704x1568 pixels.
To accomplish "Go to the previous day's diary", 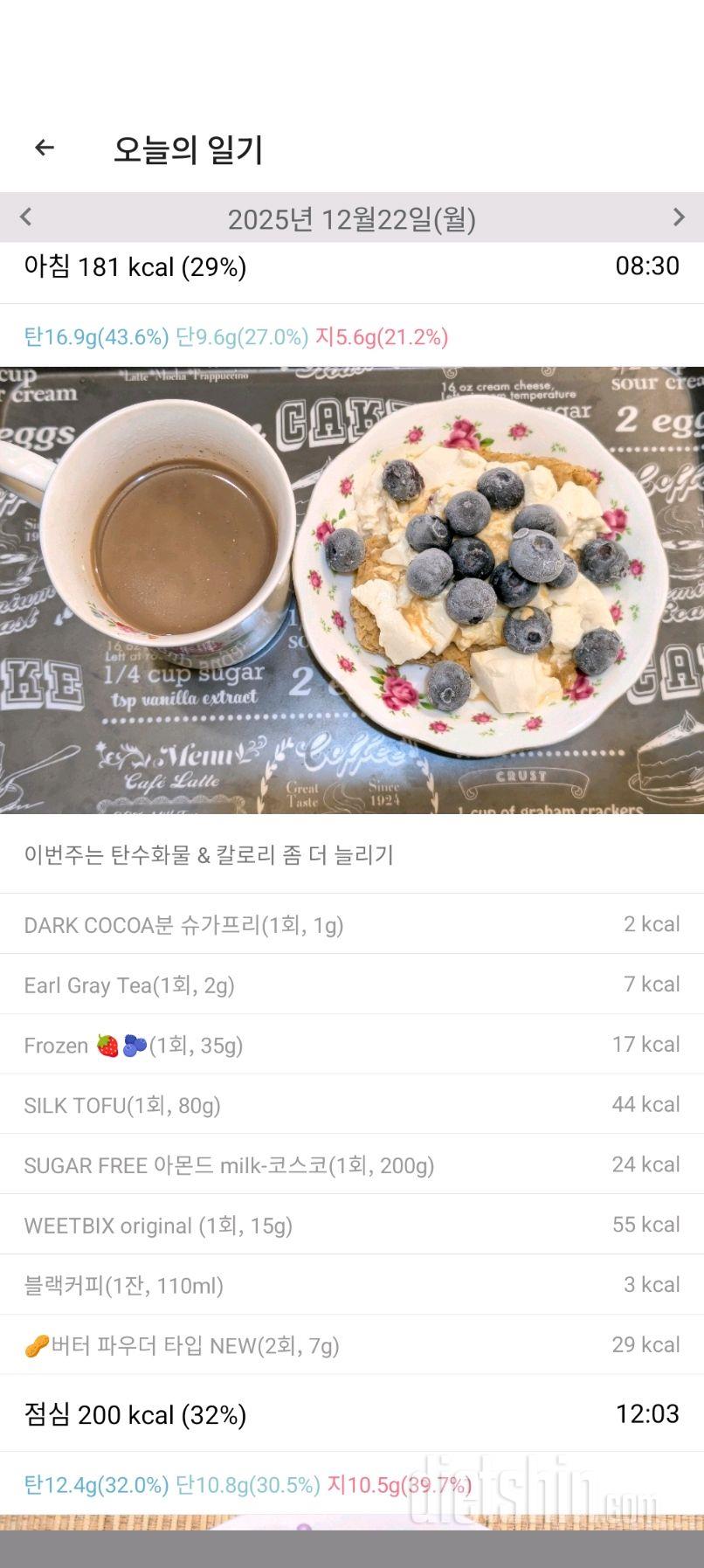I will pyautogui.click(x=26, y=218).
